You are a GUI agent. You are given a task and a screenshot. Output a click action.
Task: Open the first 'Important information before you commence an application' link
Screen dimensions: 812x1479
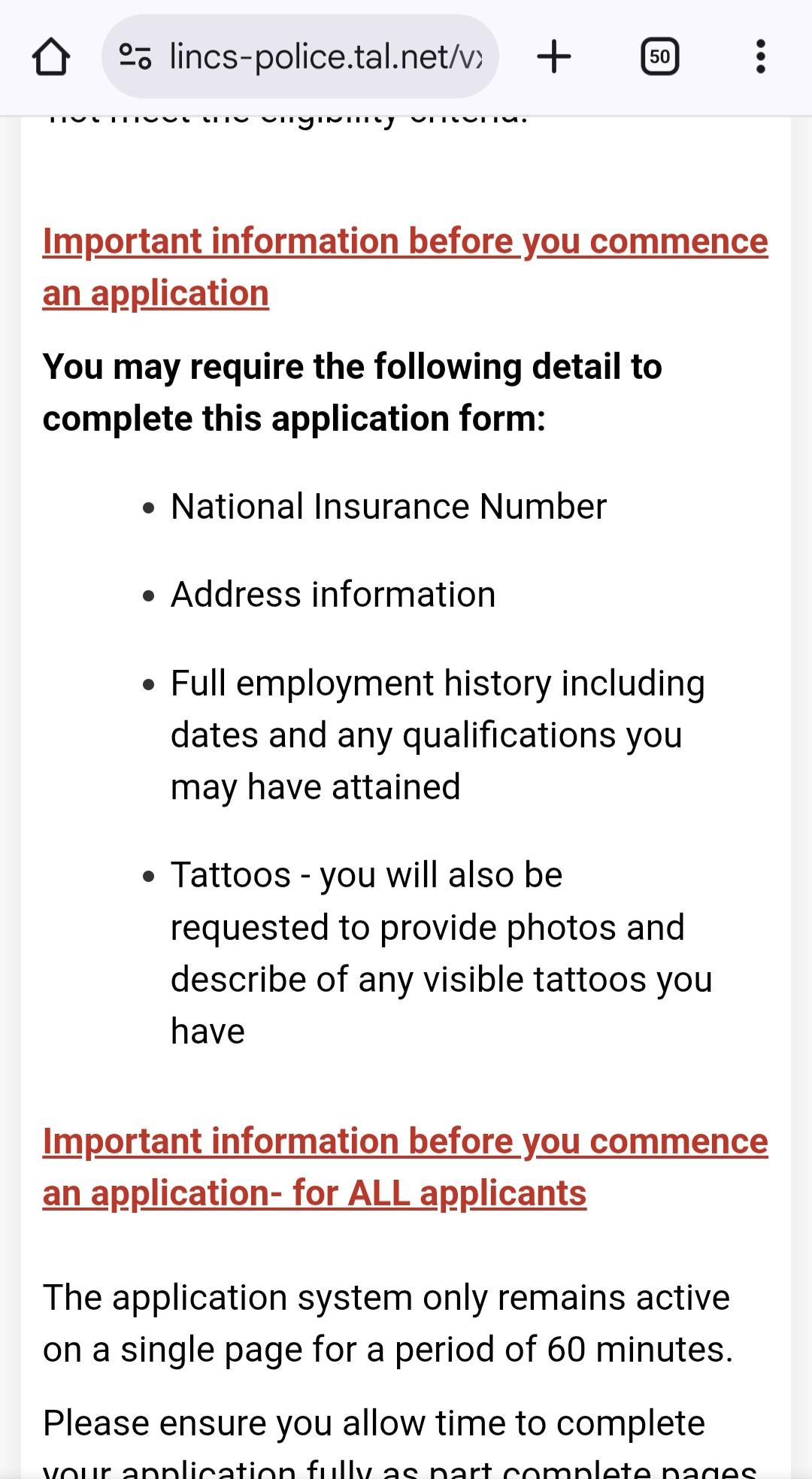[x=404, y=242]
